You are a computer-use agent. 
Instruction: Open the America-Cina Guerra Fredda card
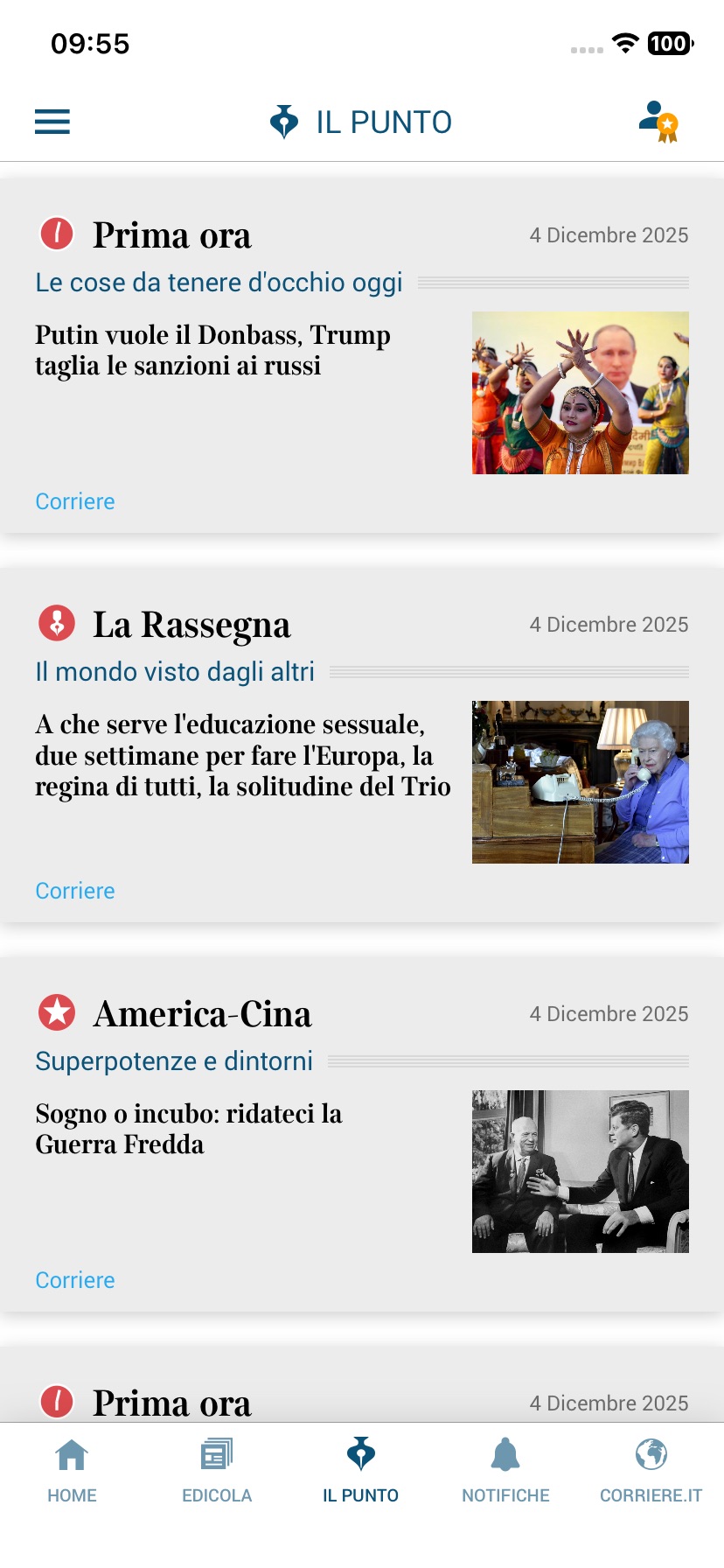point(362,1134)
